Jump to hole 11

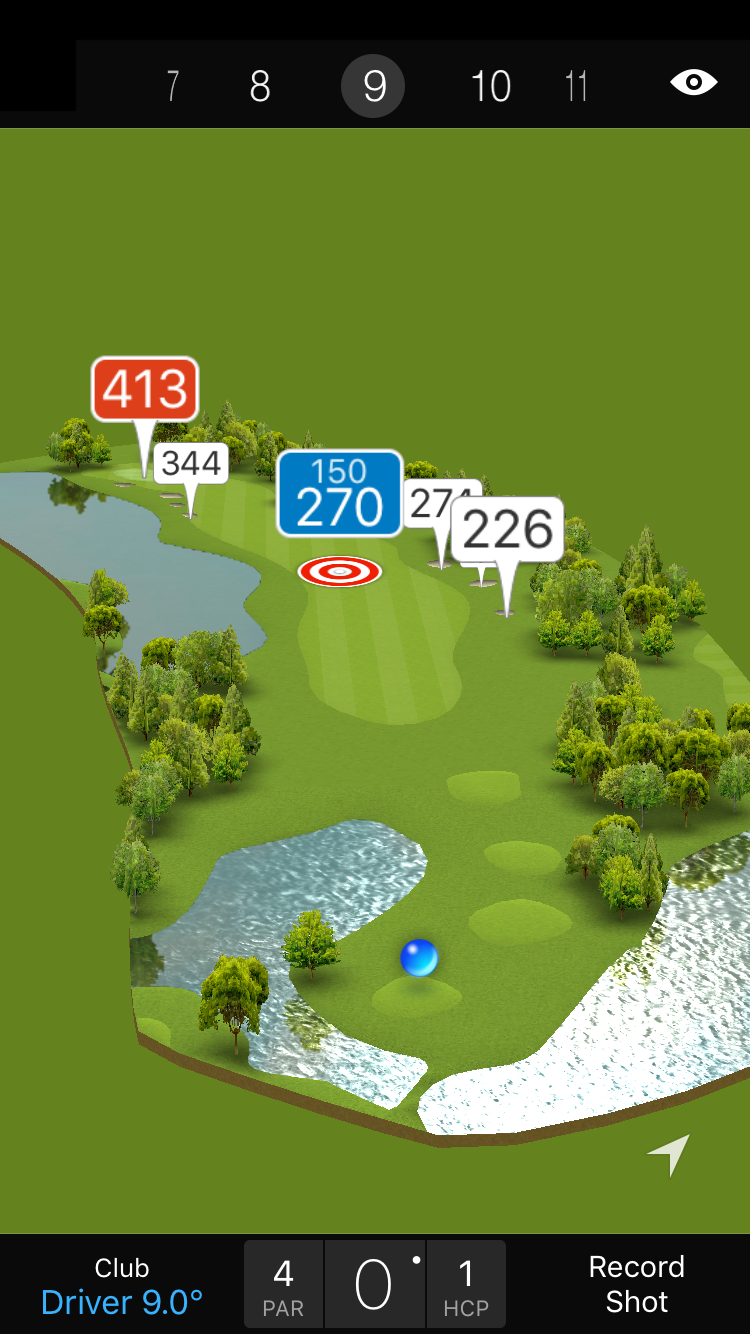[576, 87]
